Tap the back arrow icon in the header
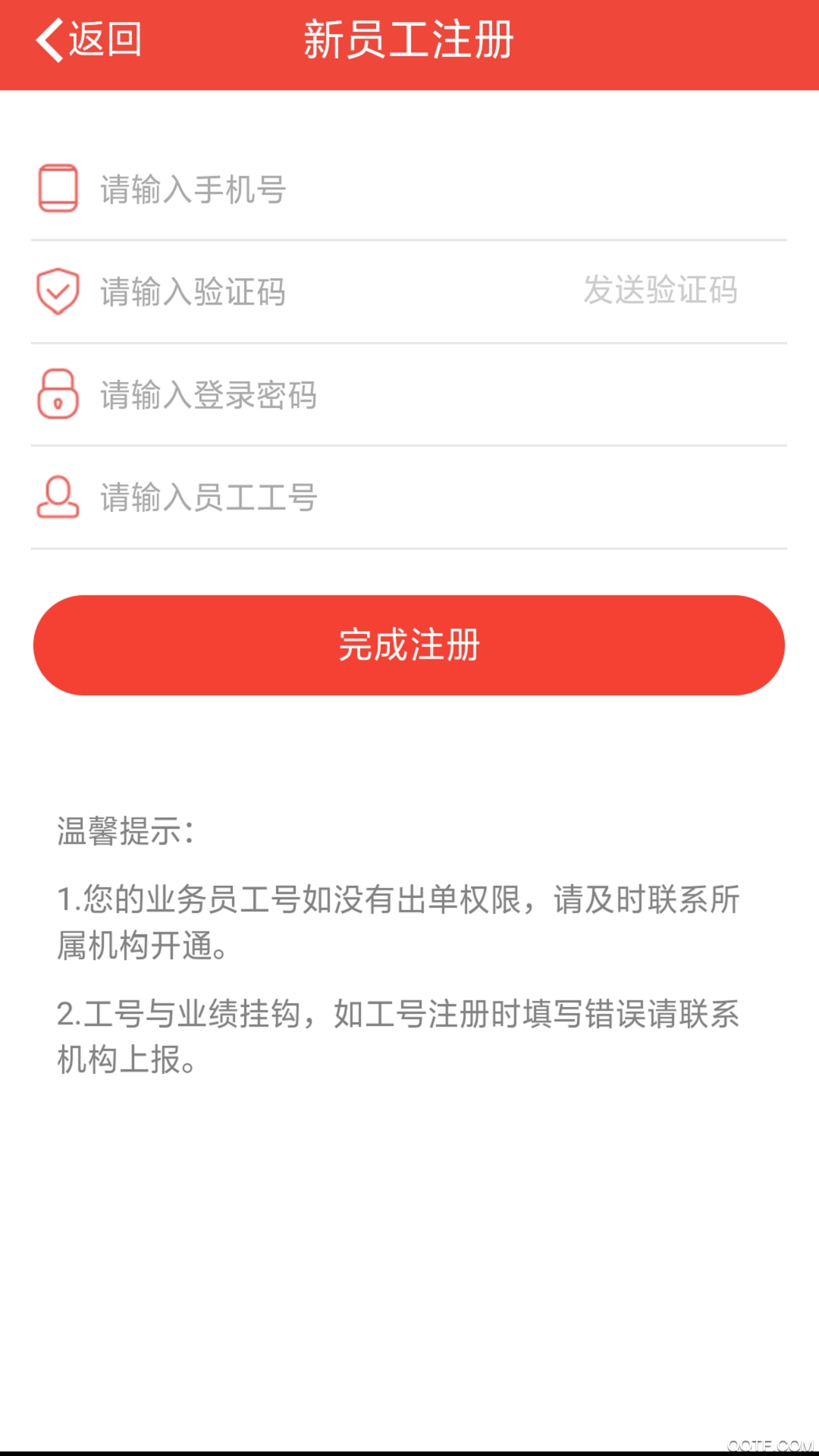The height and width of the screenshot is (1456, 819). pos(50,39)
